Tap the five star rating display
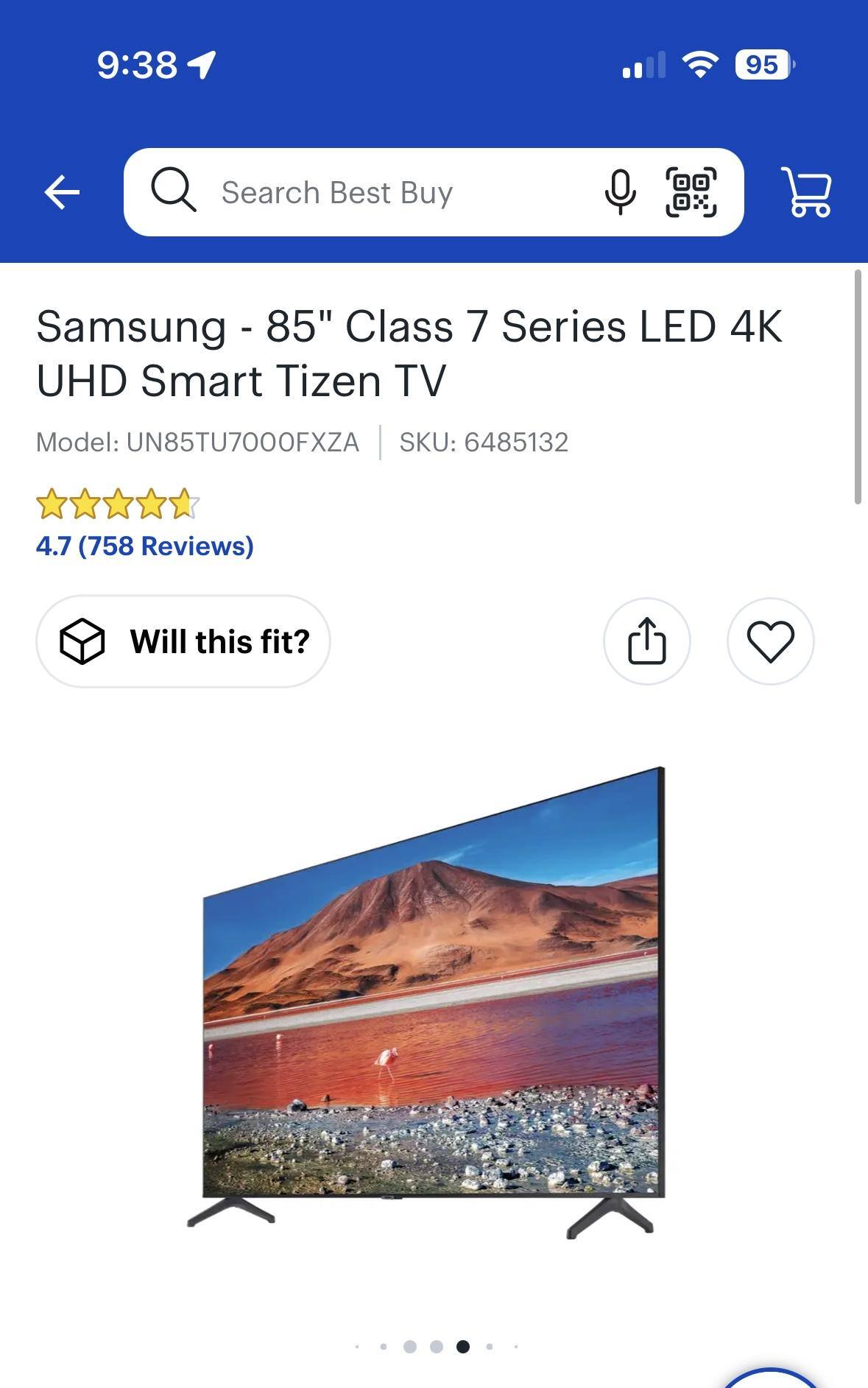Viewport: 868px width, 1388px height. tap(118, 503)
